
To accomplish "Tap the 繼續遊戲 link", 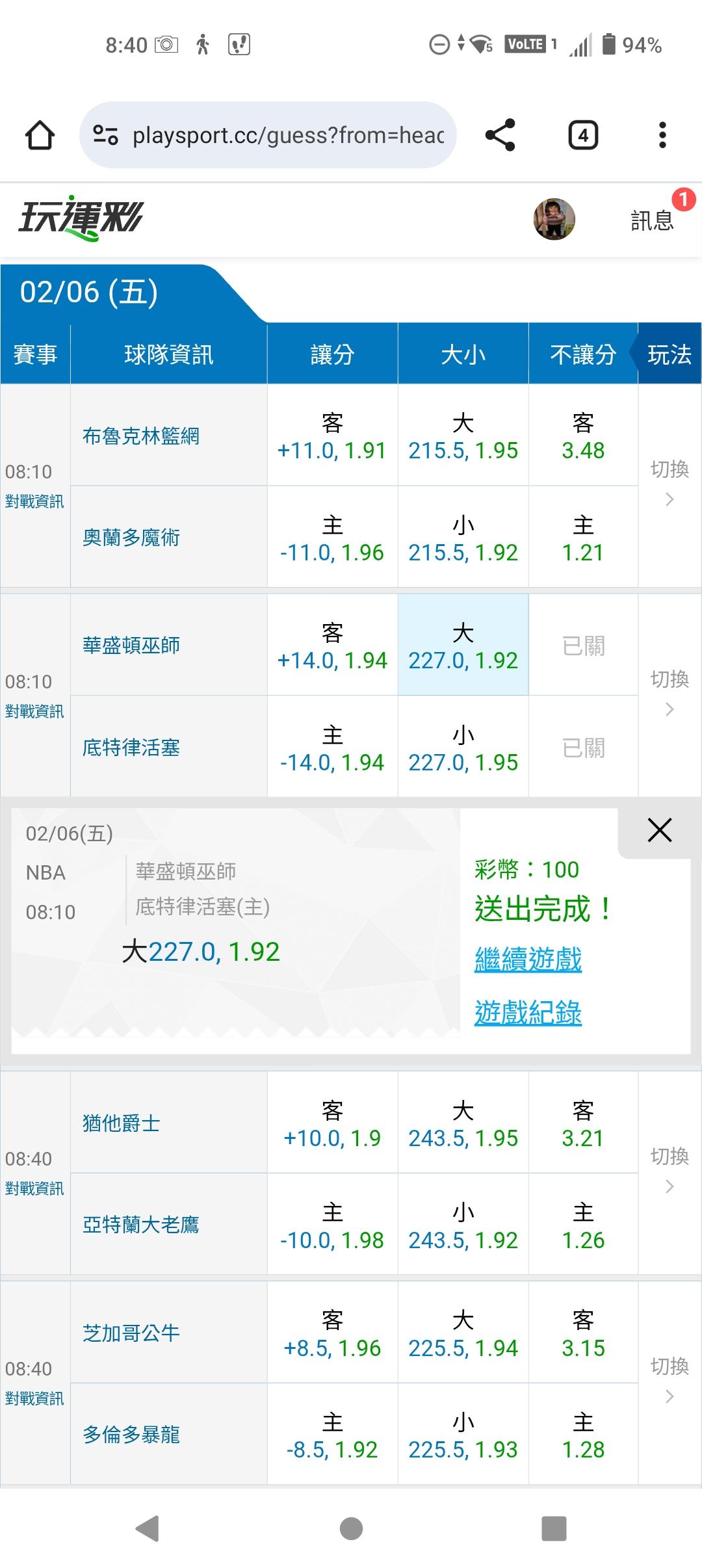I will (x=528, y=960).
